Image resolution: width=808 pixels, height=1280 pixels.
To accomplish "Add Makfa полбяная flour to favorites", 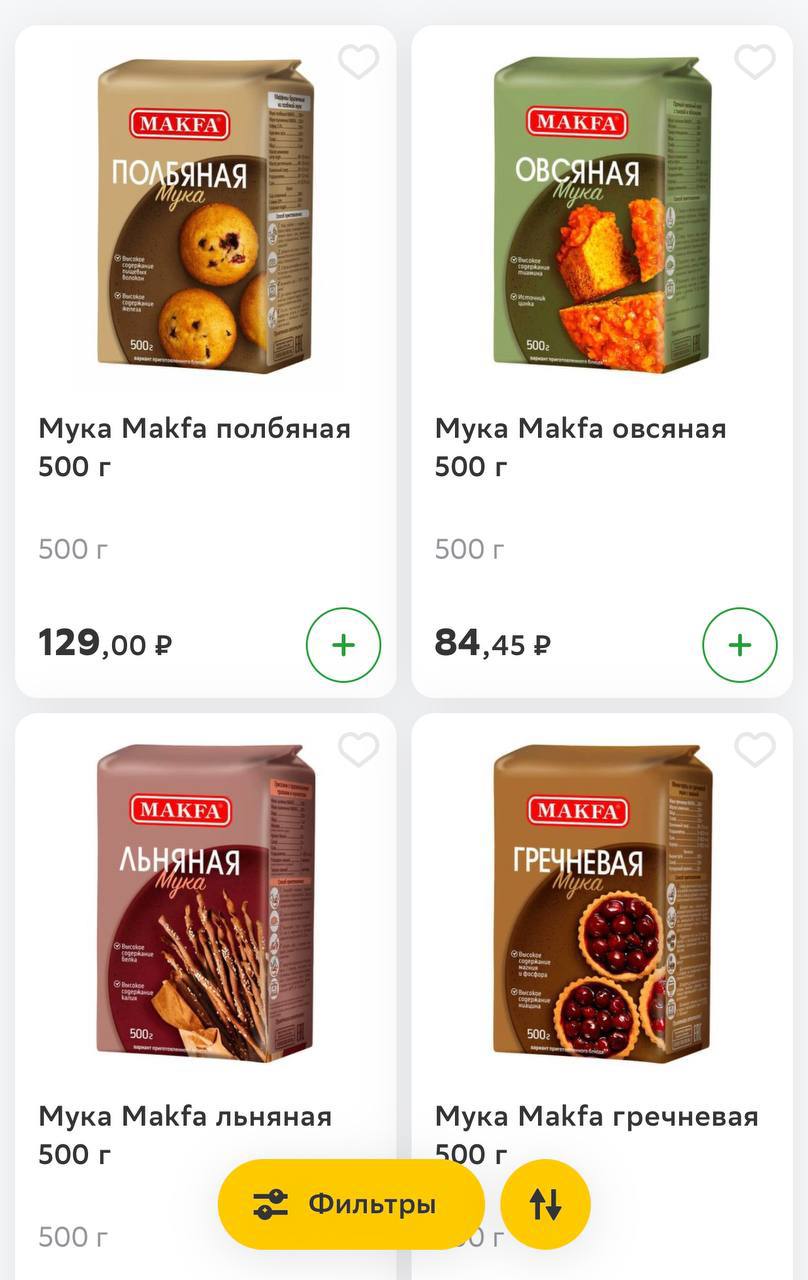I will (x=358, y=62).
